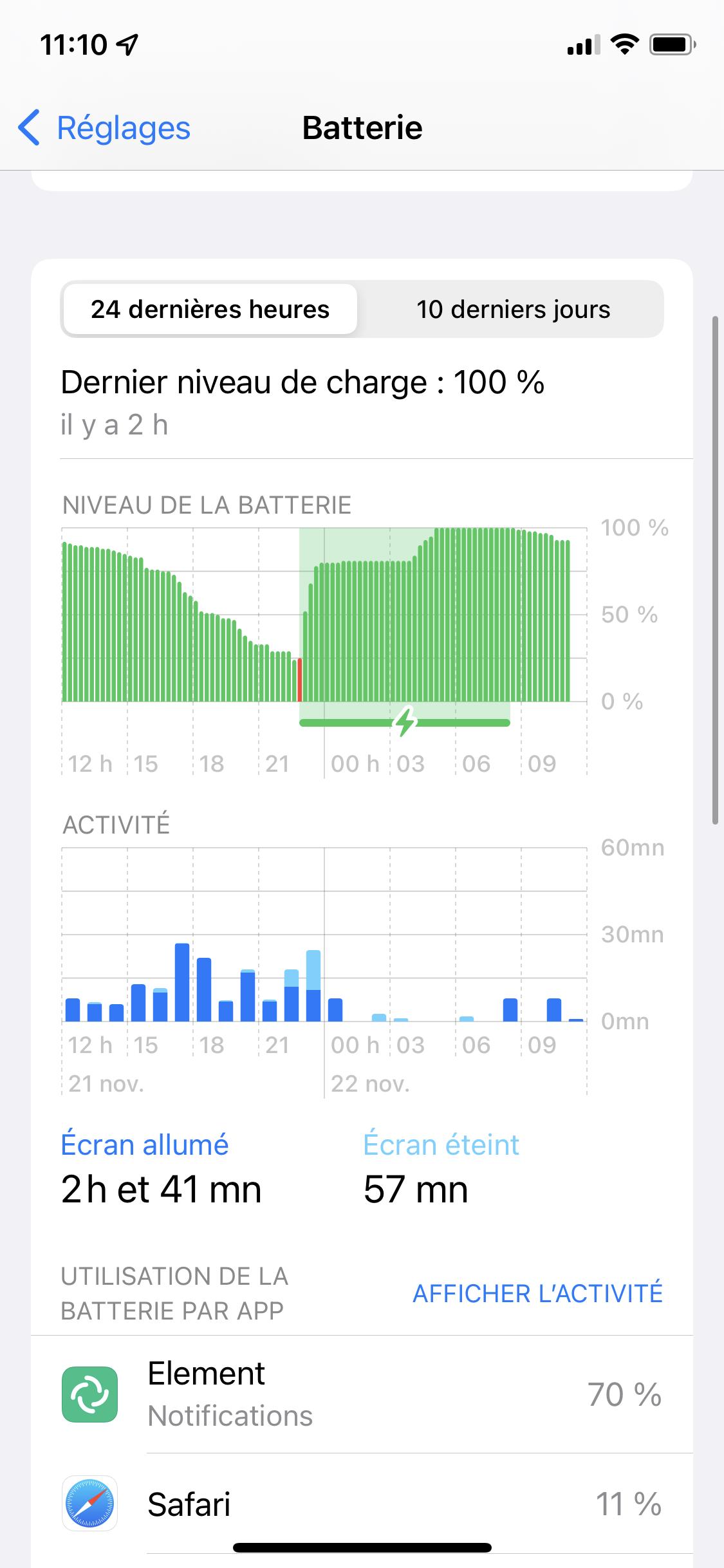Screen dimensions: 724x1568
Task: Select the tallest bar in the Activité chart
Action: coord(182,982)
